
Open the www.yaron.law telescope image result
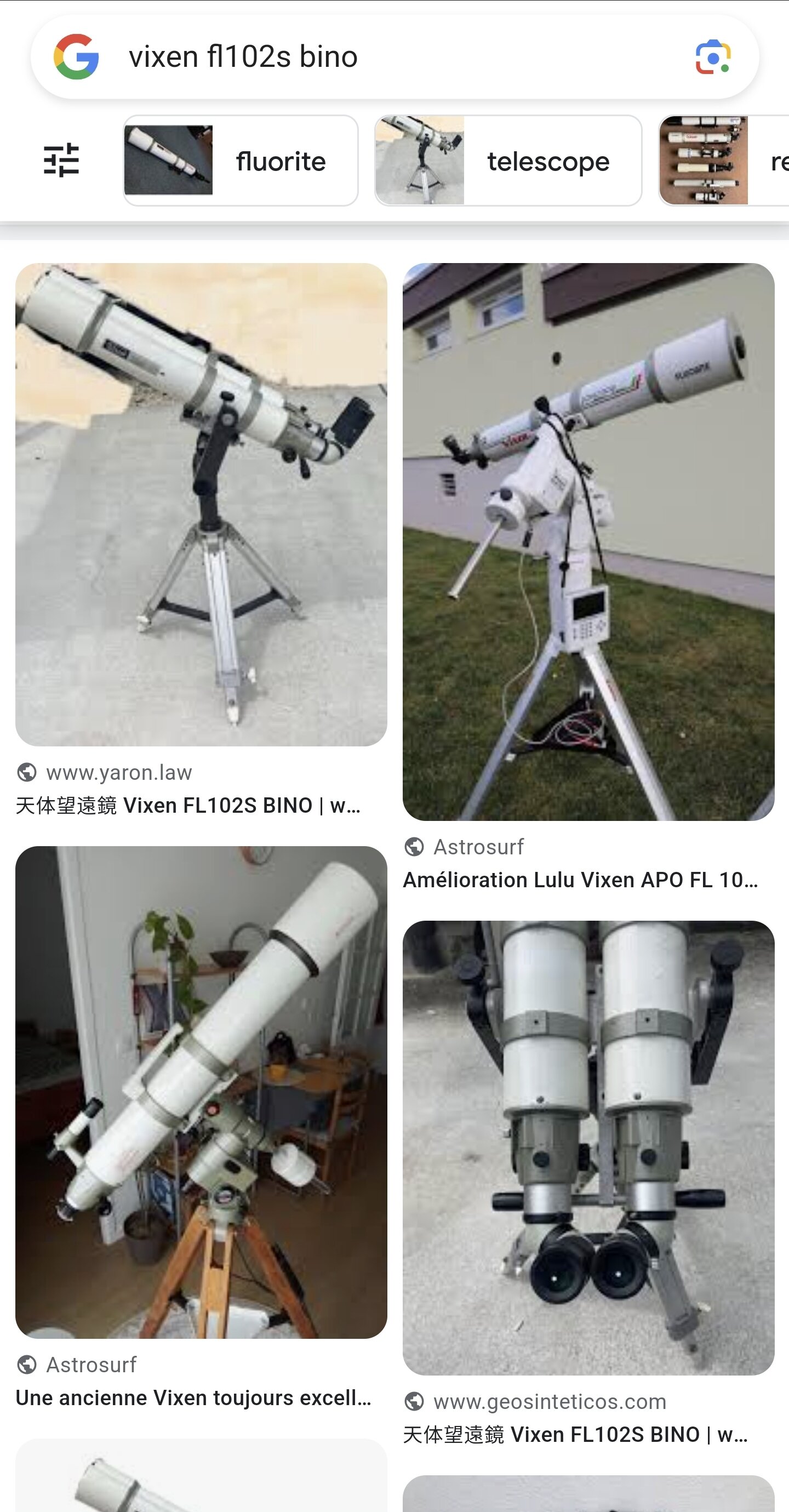[201, 505]
